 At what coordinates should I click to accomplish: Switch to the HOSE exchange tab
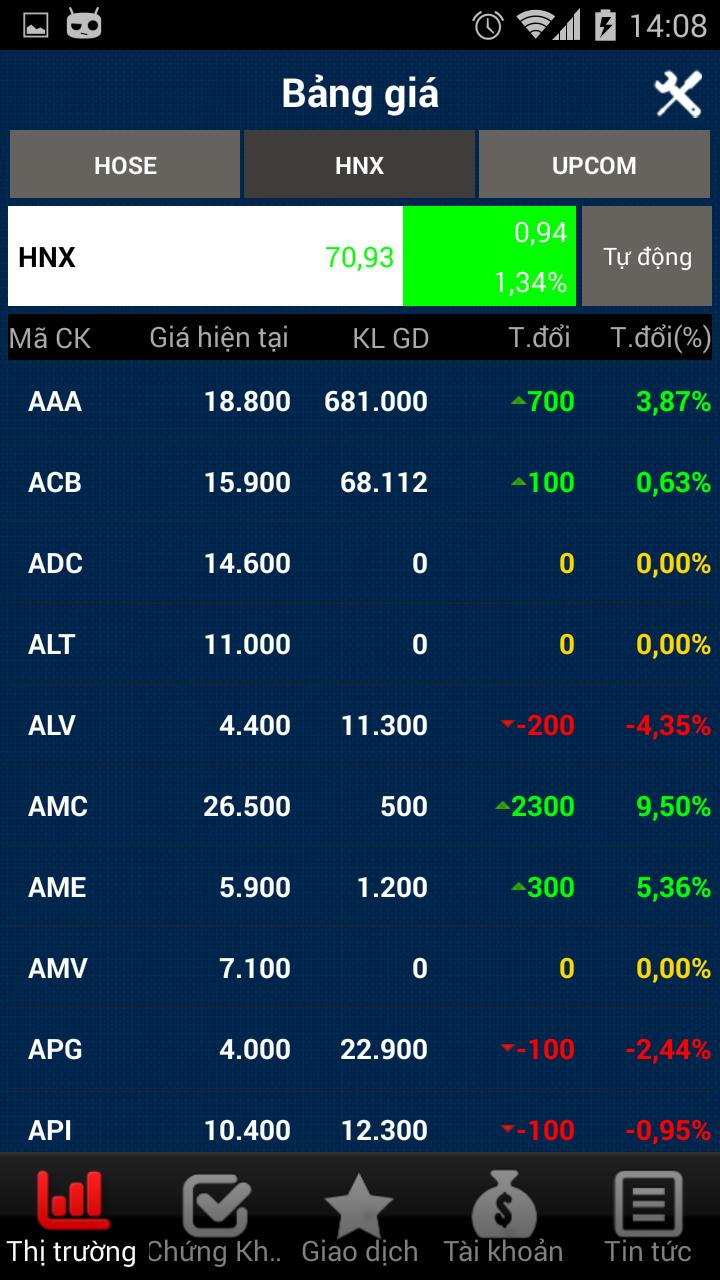[125, 165]
